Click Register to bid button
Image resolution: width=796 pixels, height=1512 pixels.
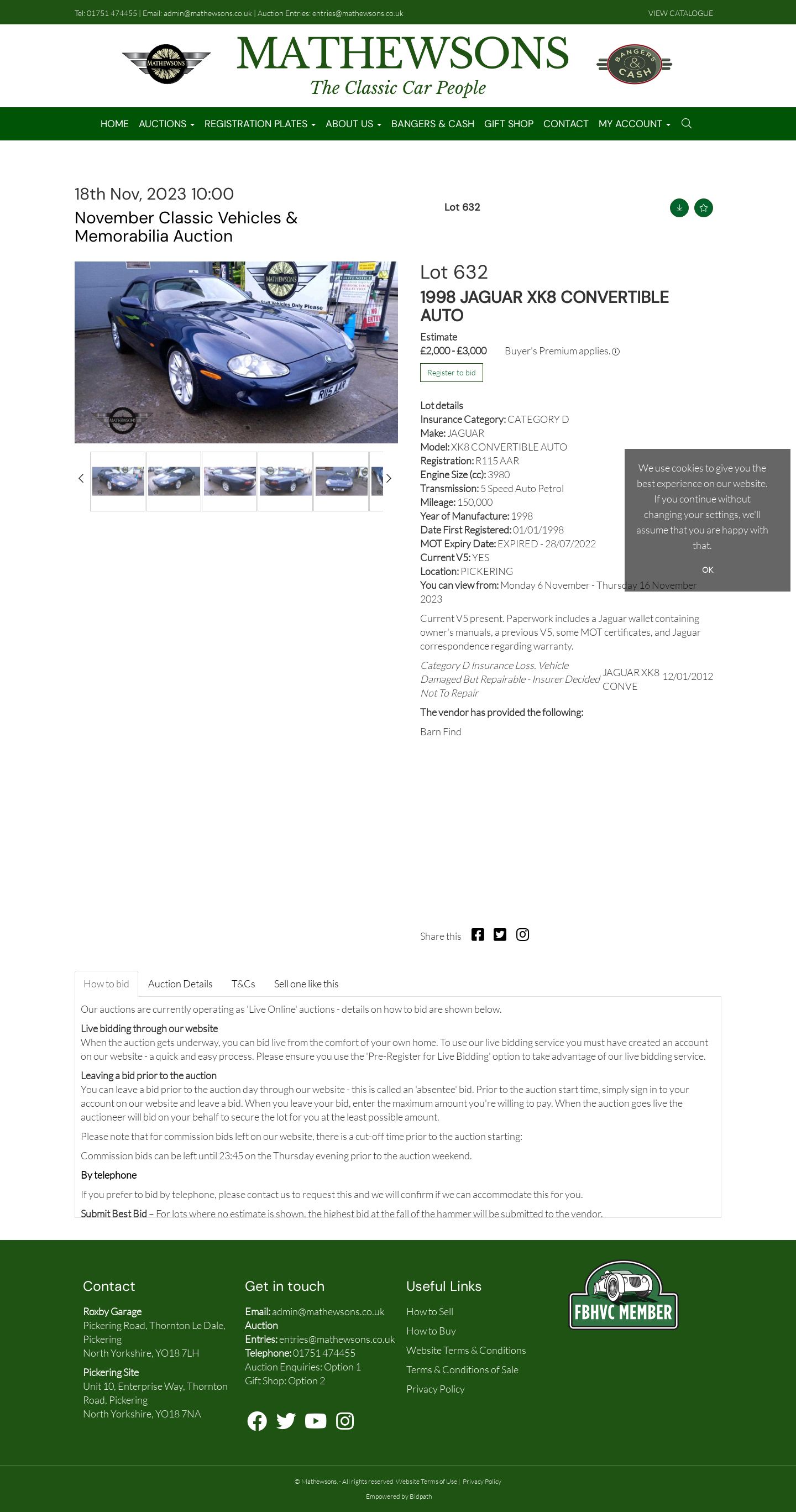coord(452,373)
